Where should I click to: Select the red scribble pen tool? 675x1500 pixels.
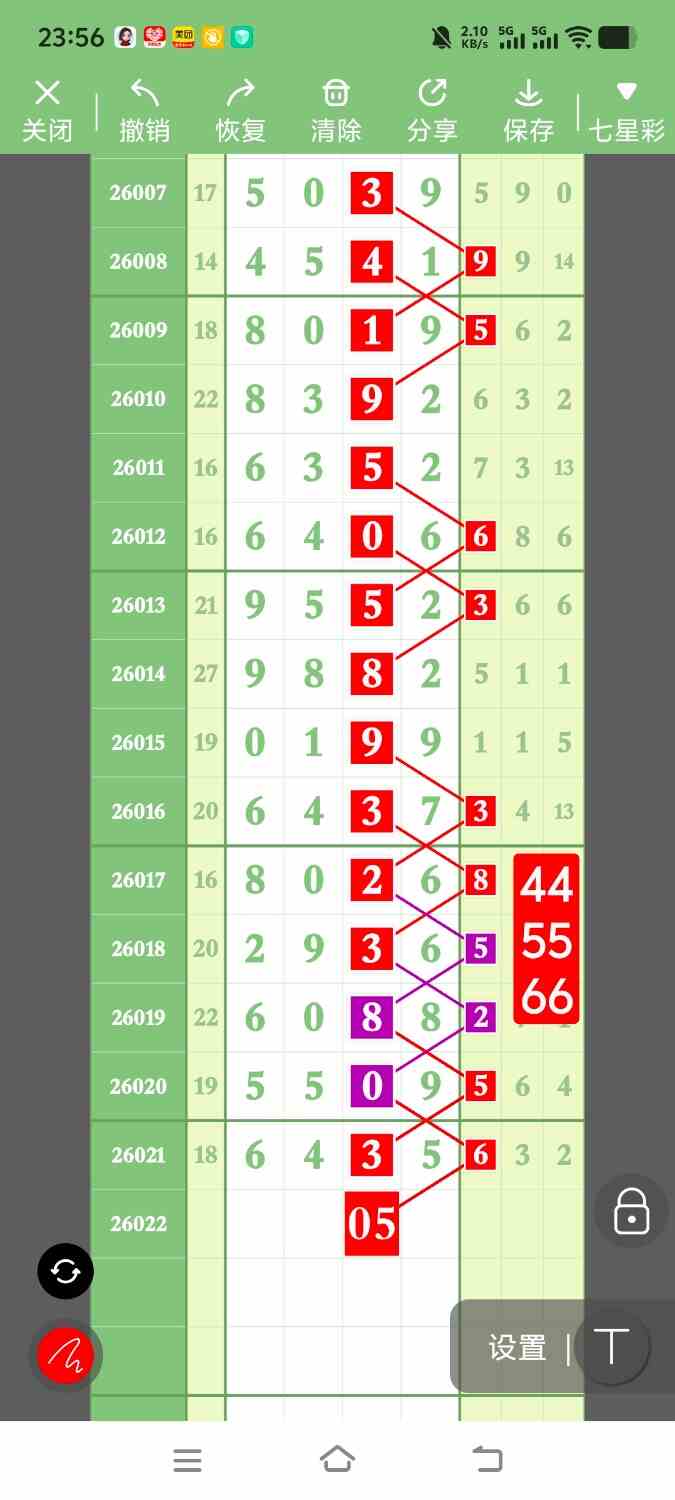pyautogui.click(x=65, y=1356)
